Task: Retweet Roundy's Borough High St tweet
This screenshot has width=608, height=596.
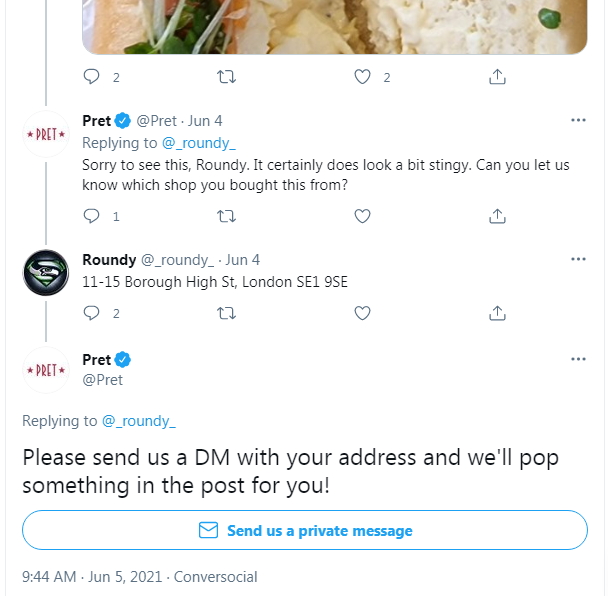Action: [227, 313]
